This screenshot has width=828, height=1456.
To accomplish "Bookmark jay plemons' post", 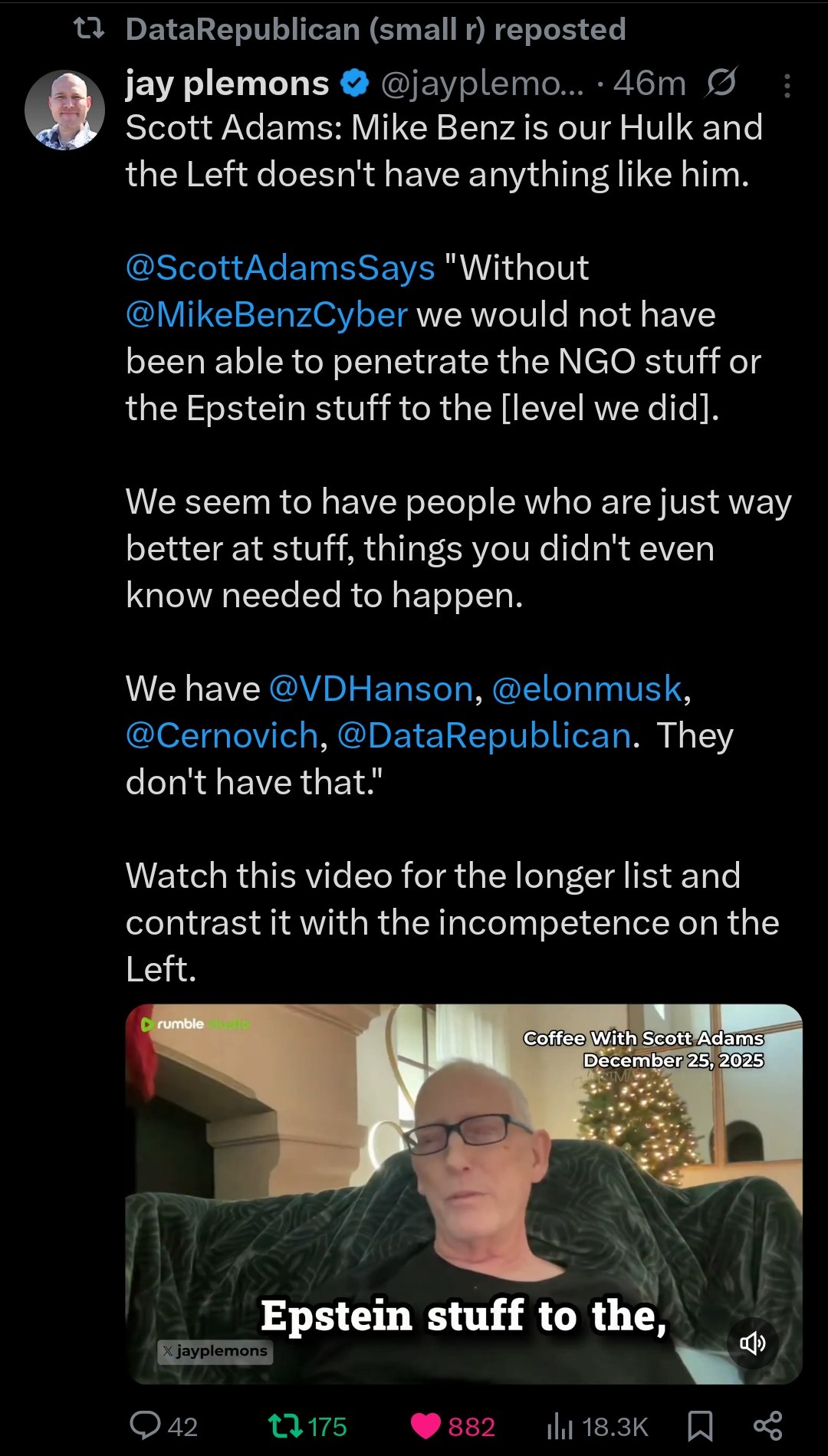I will pyautogui.click(x=700, y=1426).
